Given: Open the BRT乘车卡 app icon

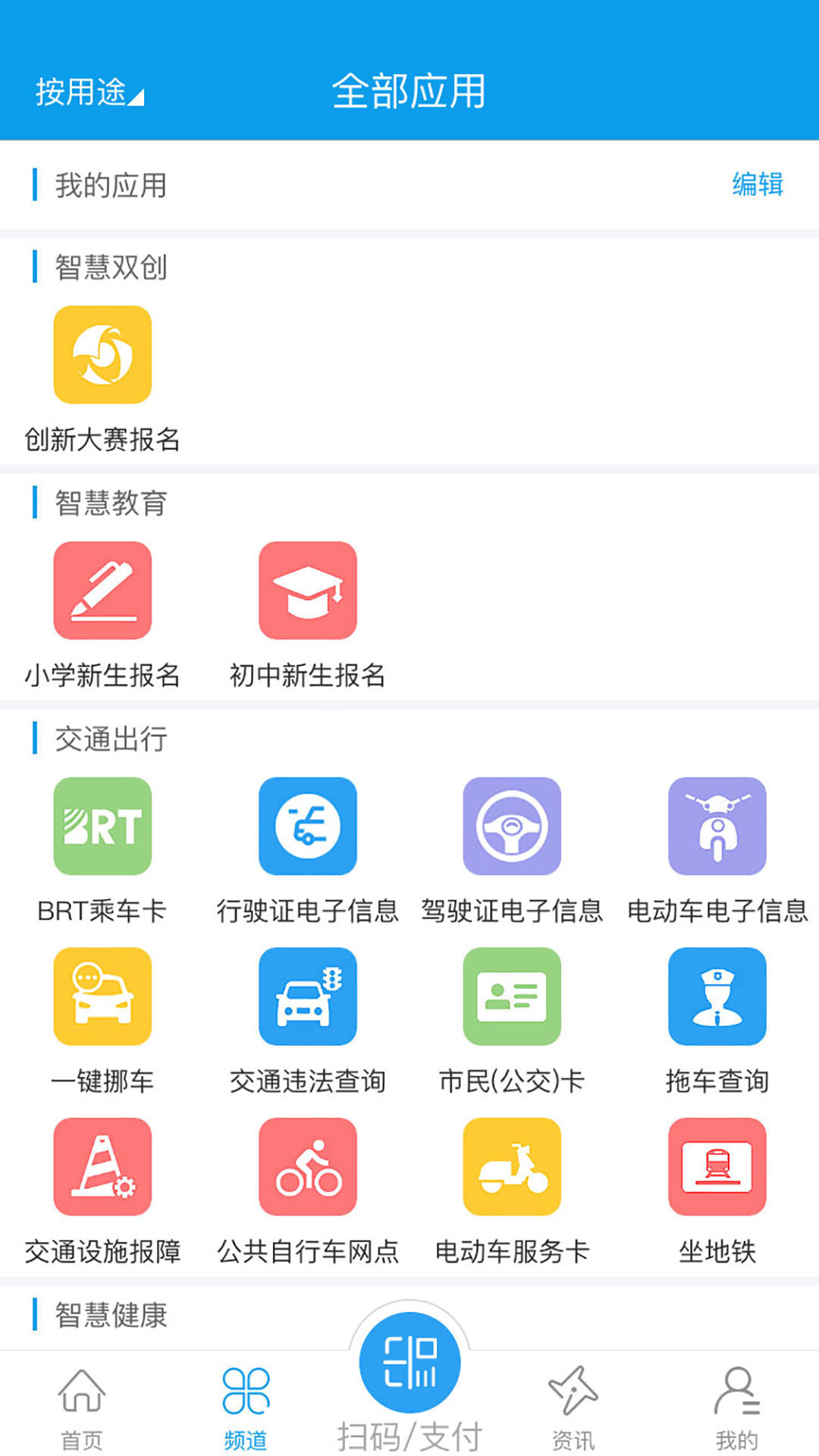Looking at the screenshot, I should click(x=102, y=827).
